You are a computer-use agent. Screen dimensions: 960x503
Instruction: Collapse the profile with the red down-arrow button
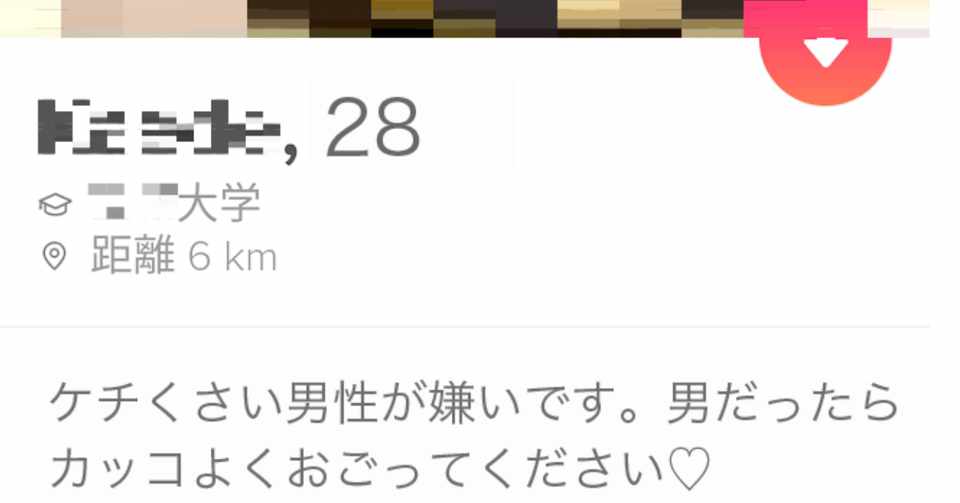click(826, 49)
